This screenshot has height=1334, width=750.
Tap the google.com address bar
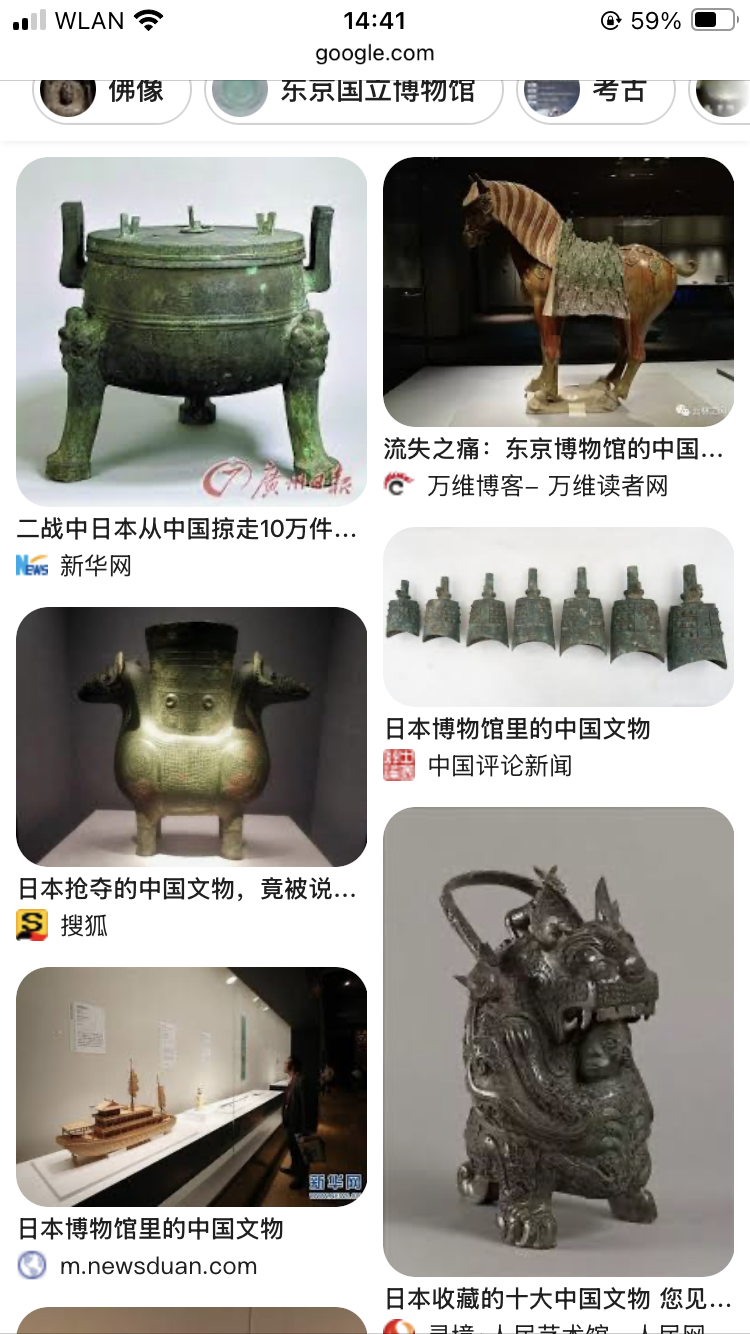(375, 53)
